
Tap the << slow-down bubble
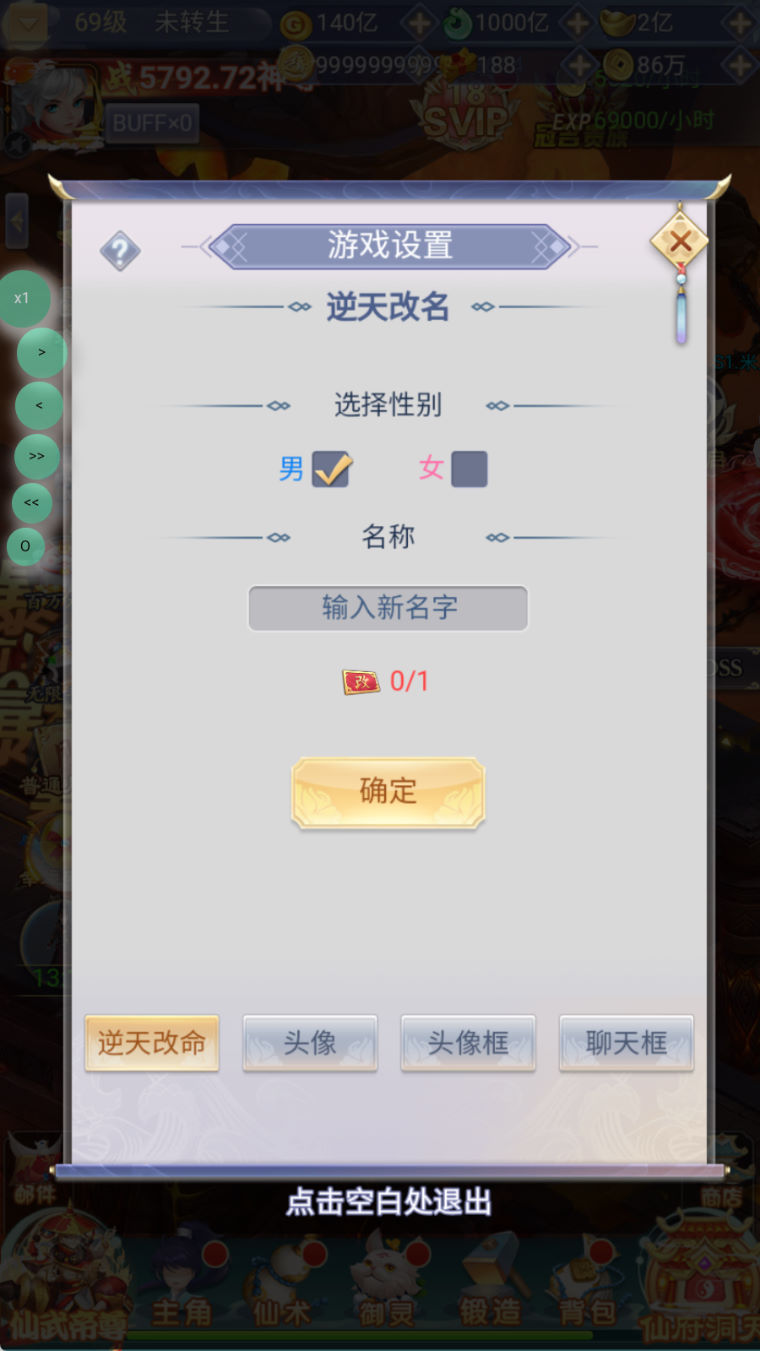pos(32,502)
